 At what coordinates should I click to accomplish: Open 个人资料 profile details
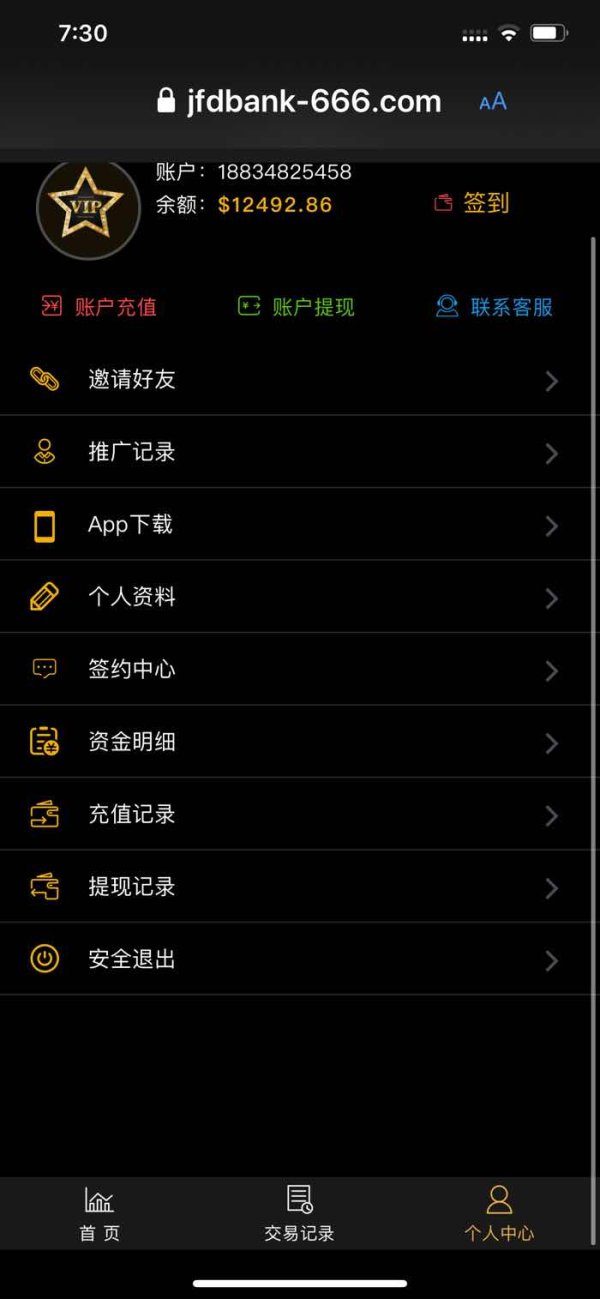pyautogui.click(x=300, y=597)
